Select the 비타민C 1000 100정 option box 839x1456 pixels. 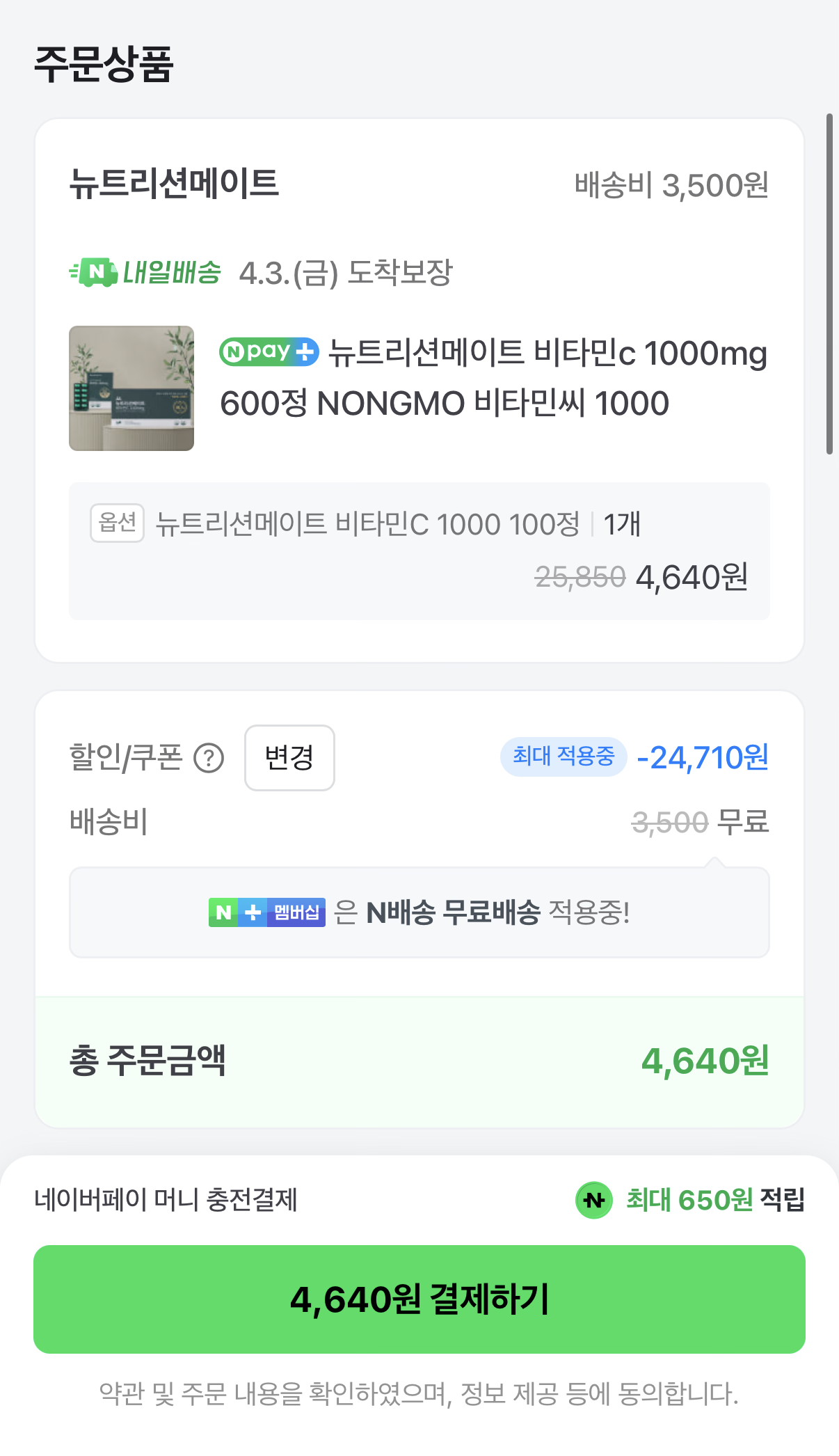pos(419,550)
